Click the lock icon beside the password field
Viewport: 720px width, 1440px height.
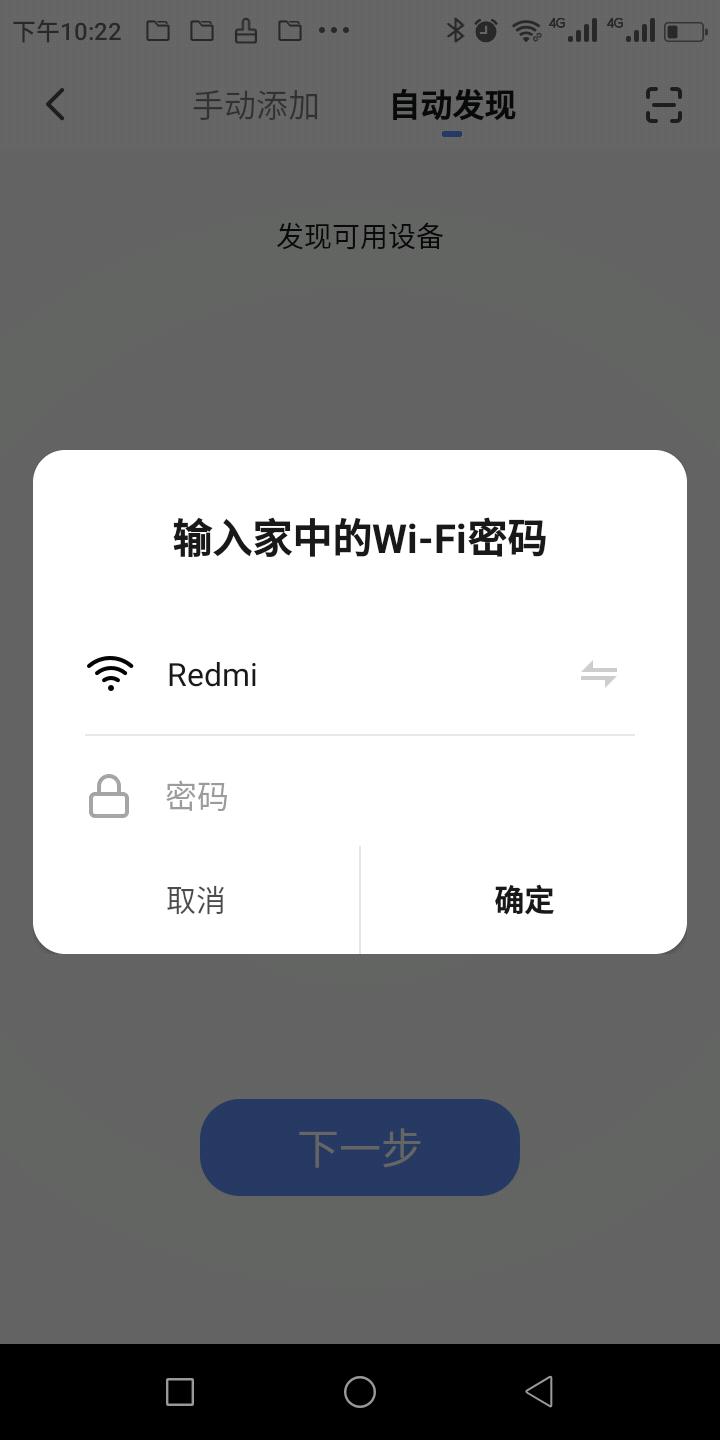pyautogui.click(x=109, y=797)
